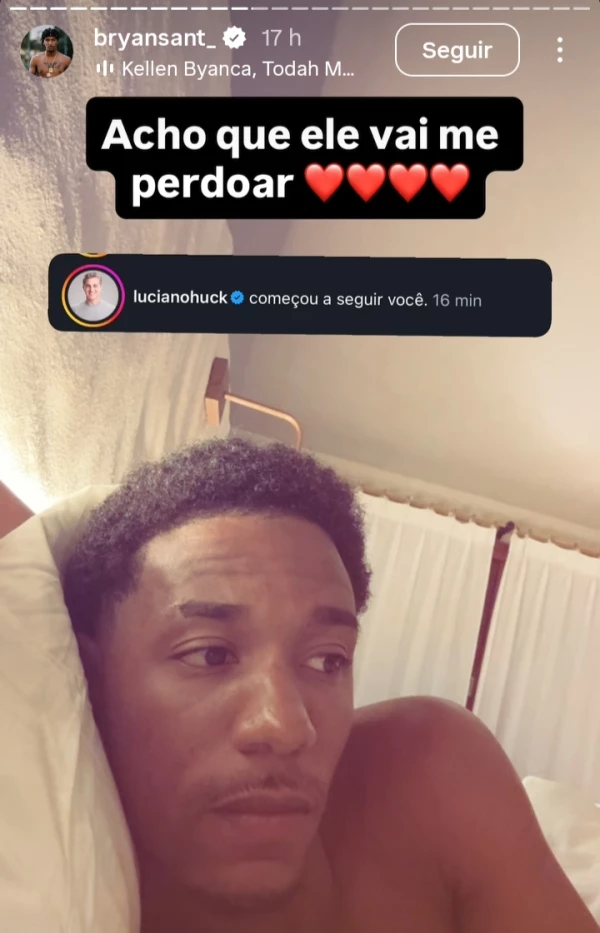The image size is (600, 933).
Task: Follow bryansant_ with the Seguir button
Action: [457, 50]
